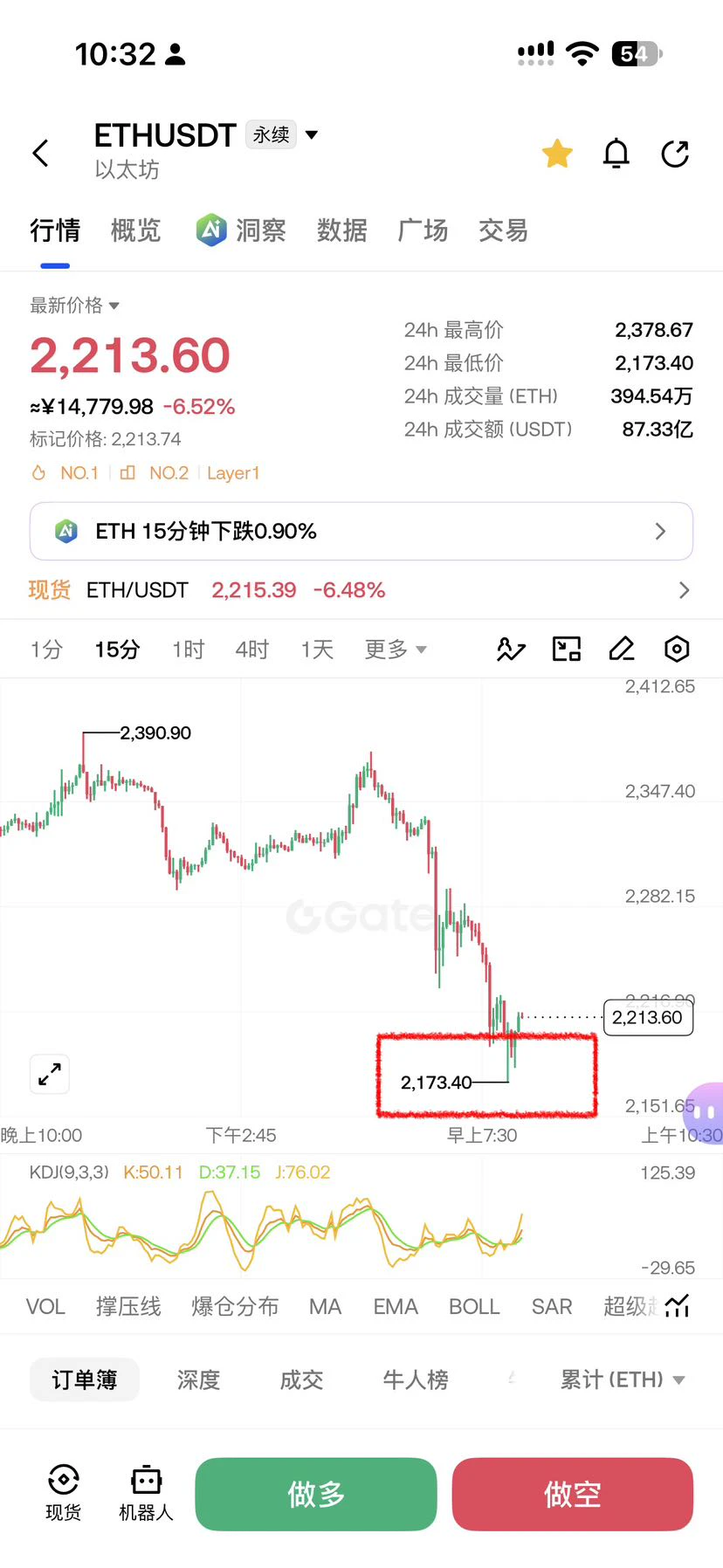Tap the share icon in header
This screenshot has height=1568, width=723.
point(675,154)
